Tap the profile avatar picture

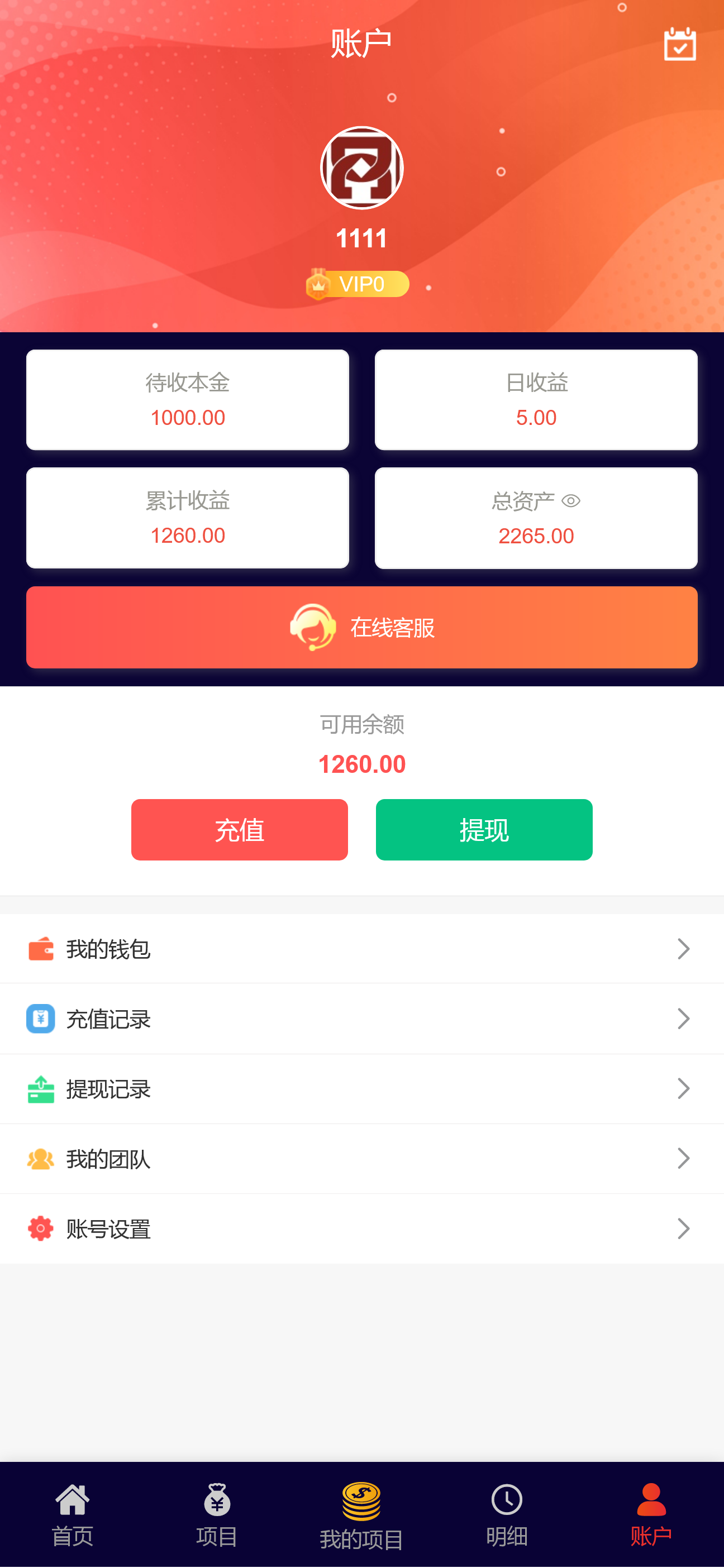[361, 168]
